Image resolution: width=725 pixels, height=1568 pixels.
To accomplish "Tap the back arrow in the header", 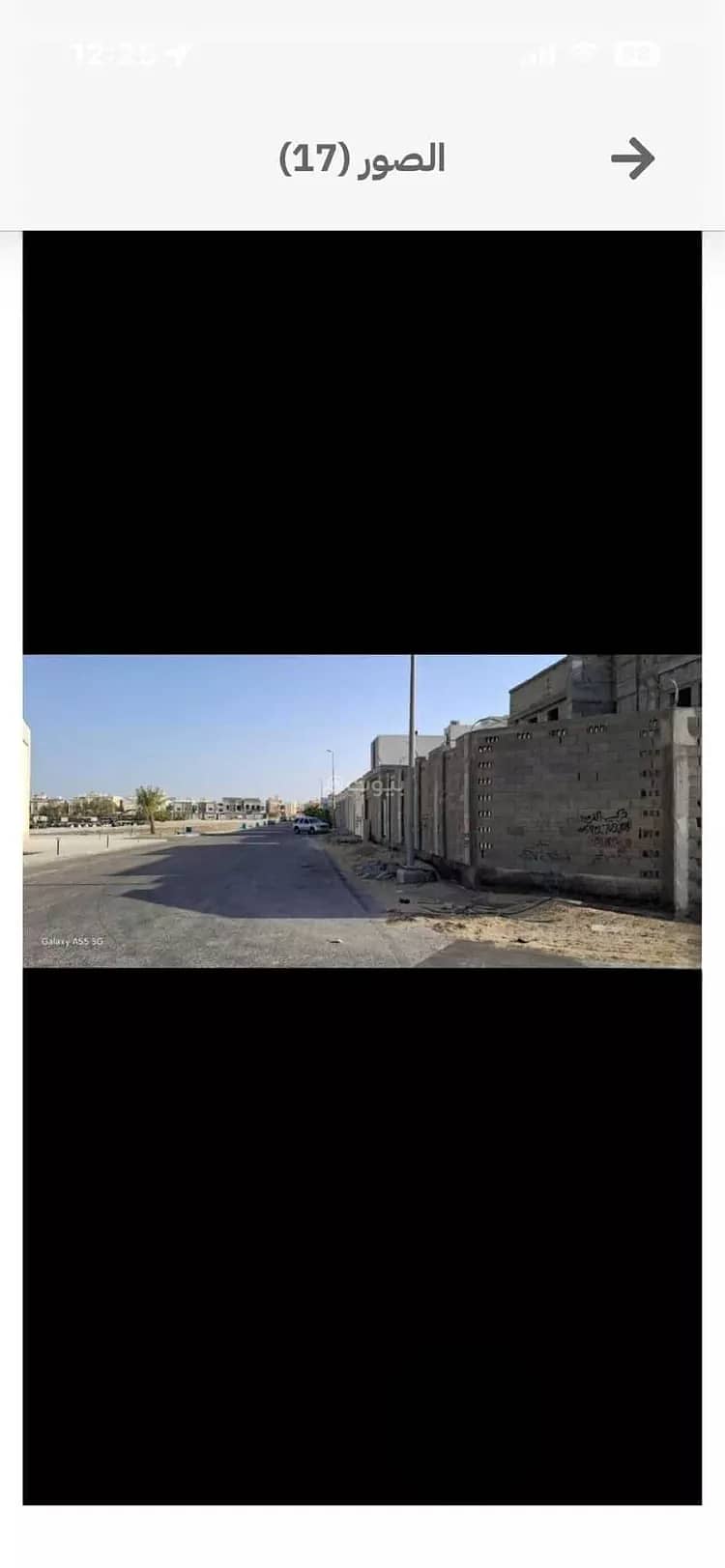I will (x=633, y=158).
